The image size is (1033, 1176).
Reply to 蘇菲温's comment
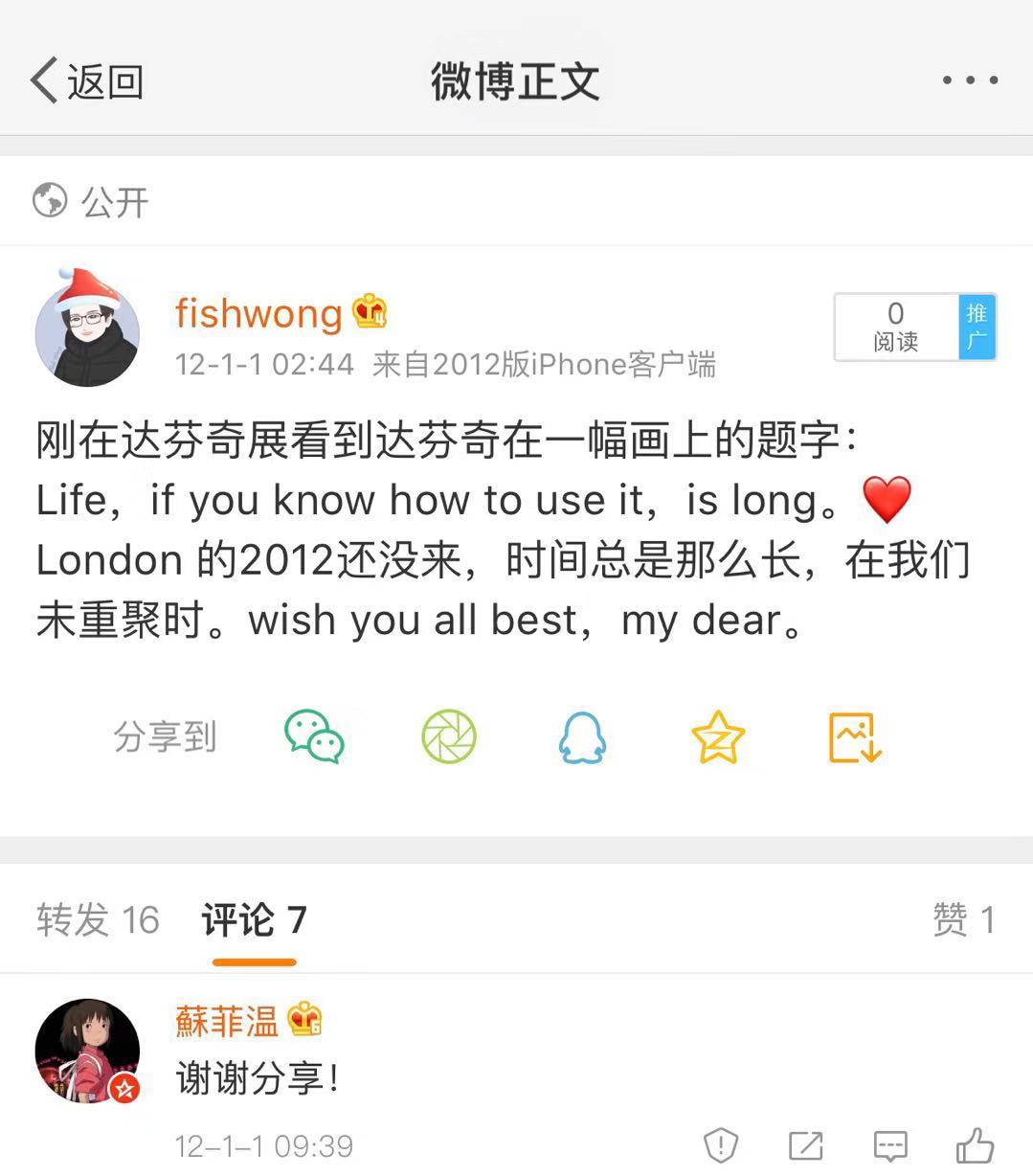[x=890, y=1144]
